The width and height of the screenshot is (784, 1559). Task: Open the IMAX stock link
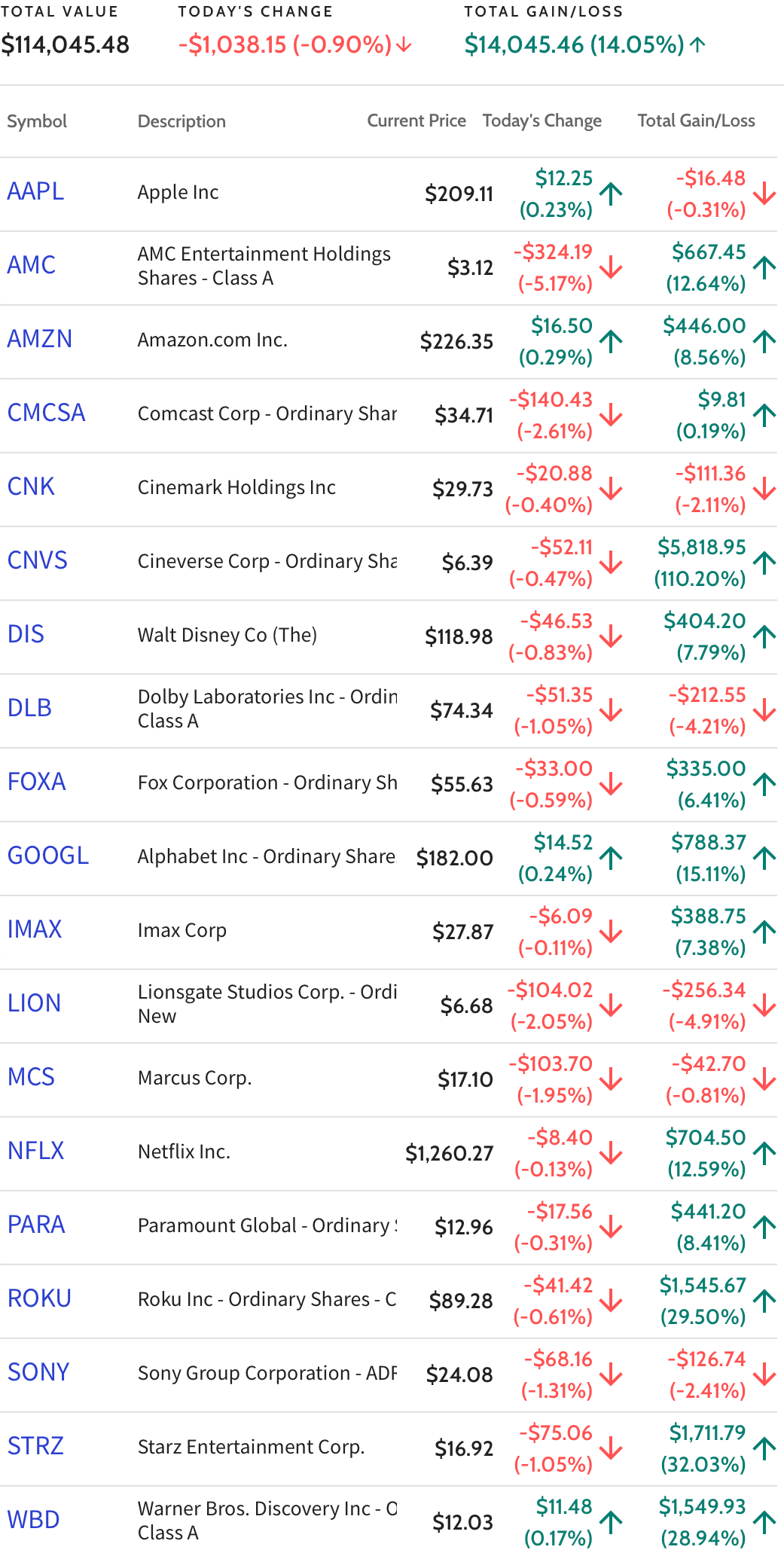35,929
